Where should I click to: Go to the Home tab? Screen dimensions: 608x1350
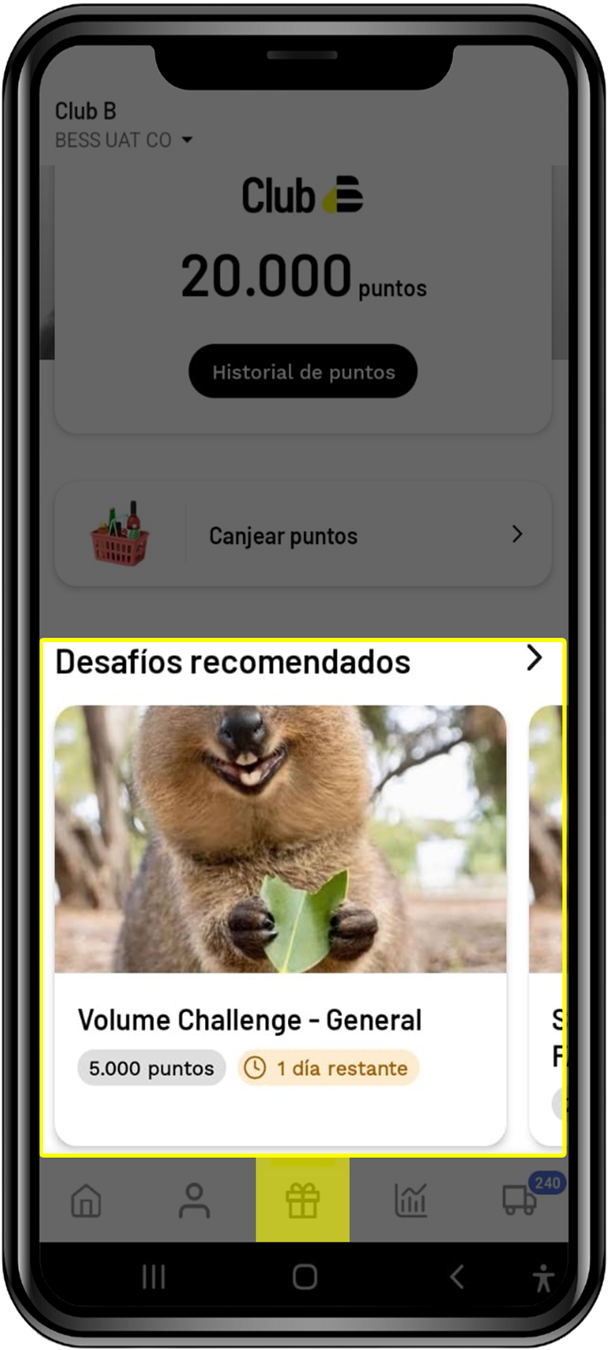pyautogui.click(x=87, y=1201)
